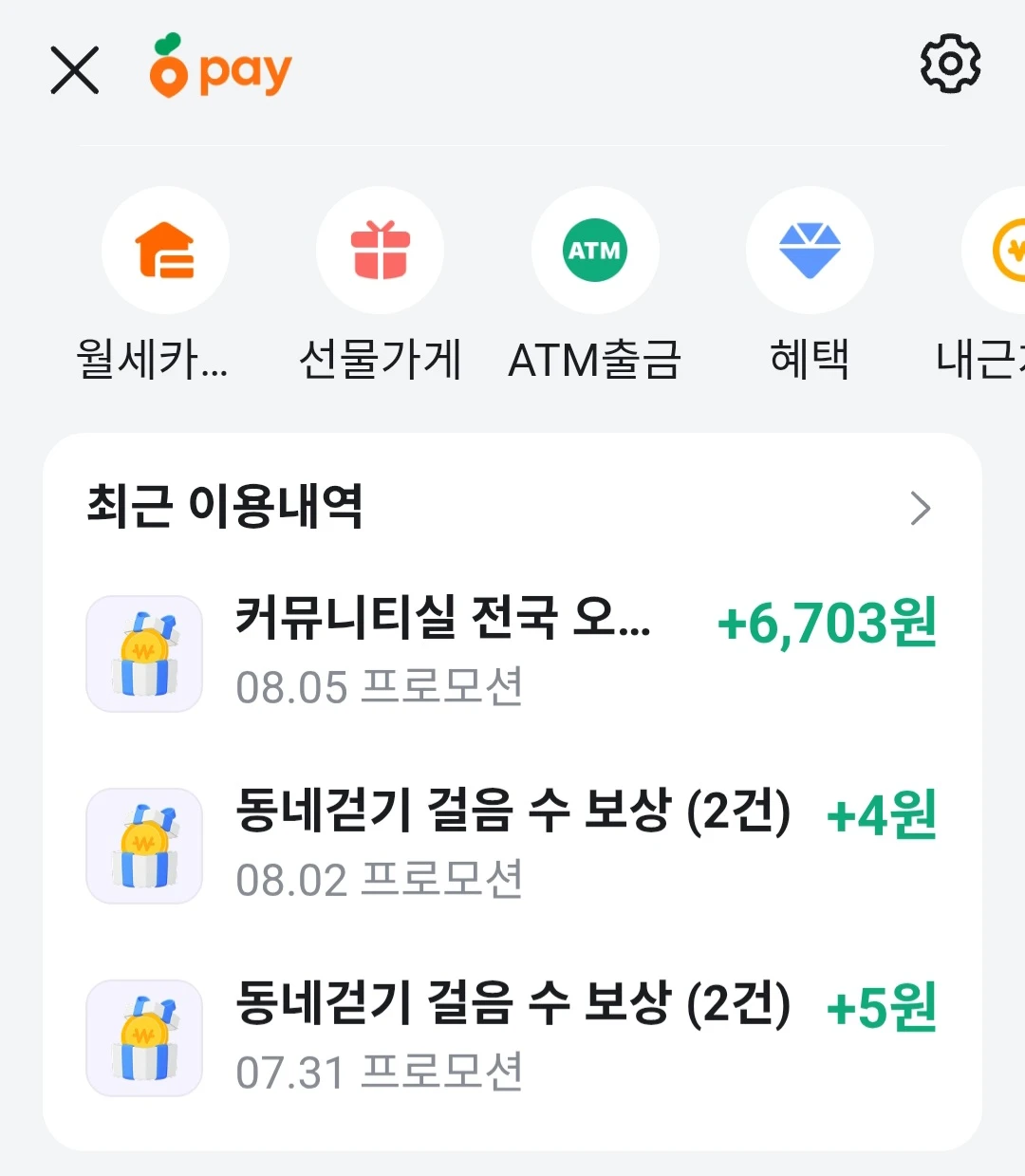Open the 07.31 동네걷기 +5원 transaction
This screenshot has width=1025, height=1176.
512,1037
